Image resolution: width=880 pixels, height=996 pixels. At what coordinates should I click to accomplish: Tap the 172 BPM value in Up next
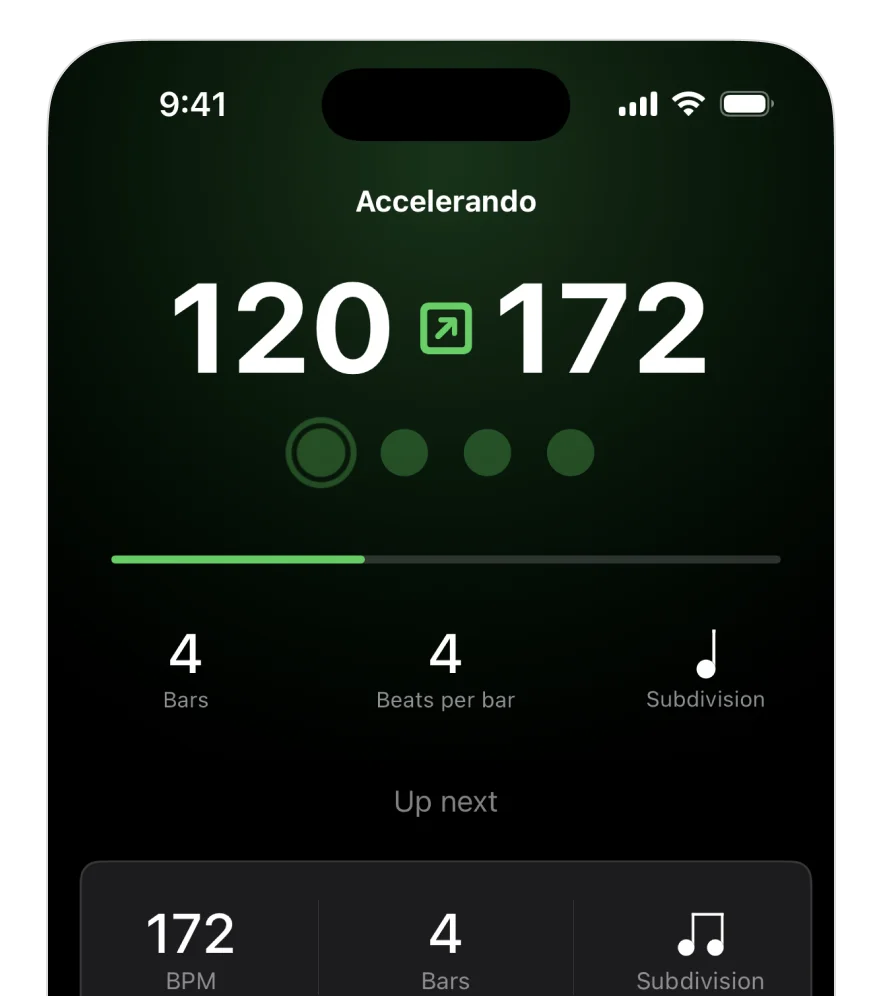(x=190, y=933)
